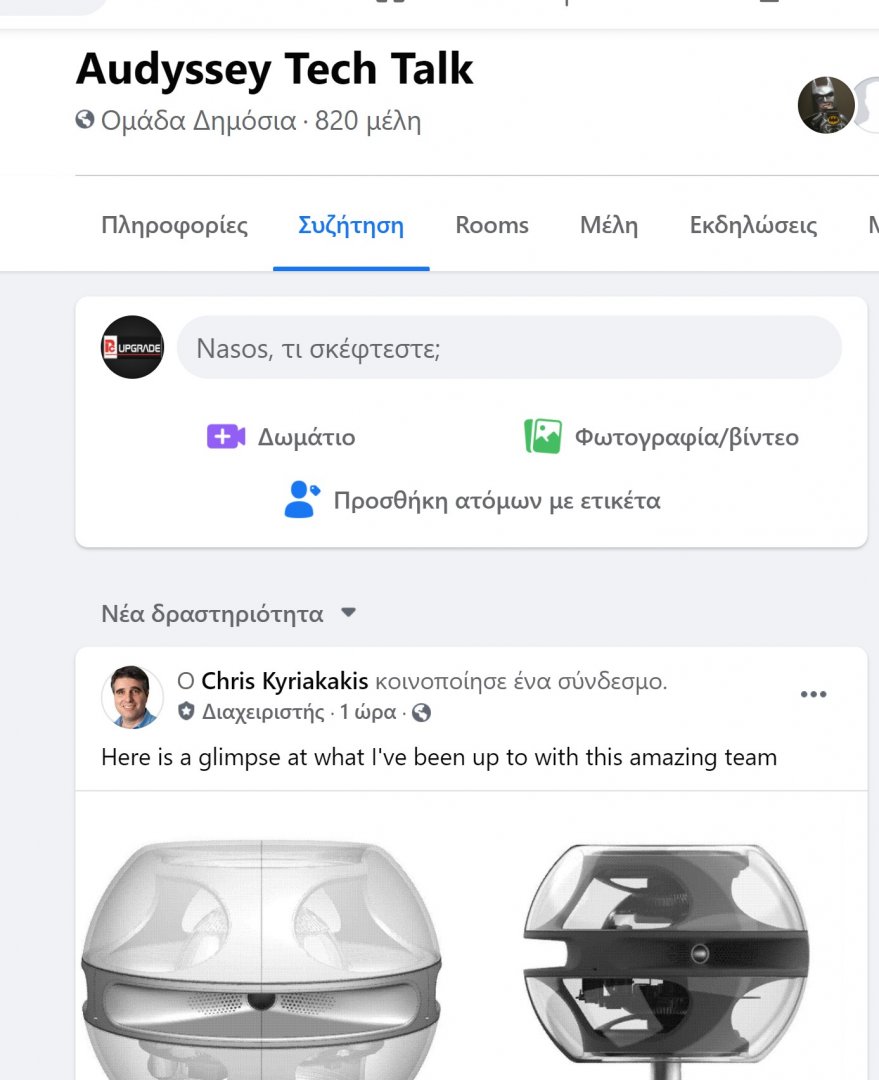Open the options menu on Chris Kyriakakis's post

813,695
